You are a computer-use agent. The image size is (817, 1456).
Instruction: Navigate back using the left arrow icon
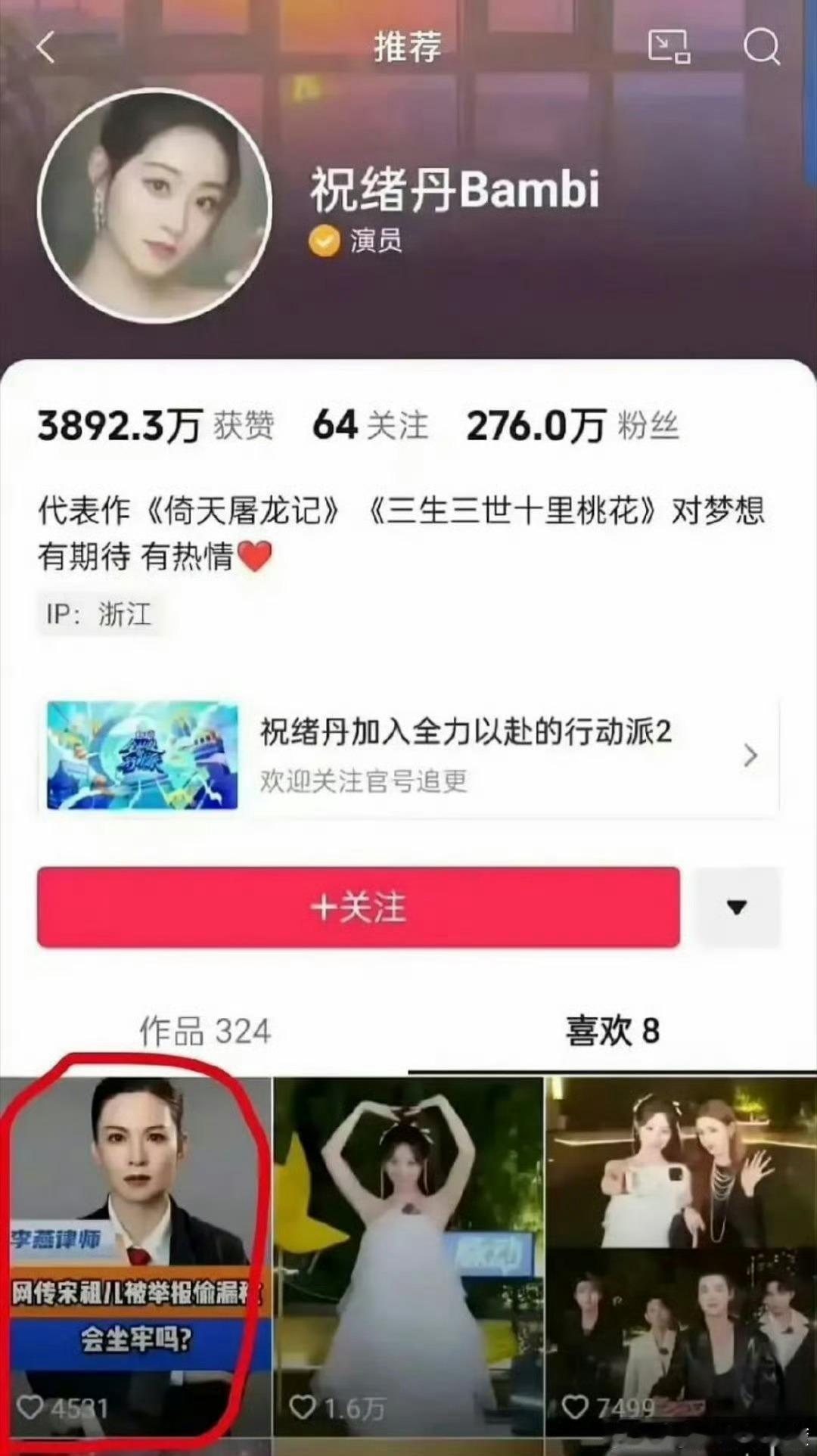point(43,48)
